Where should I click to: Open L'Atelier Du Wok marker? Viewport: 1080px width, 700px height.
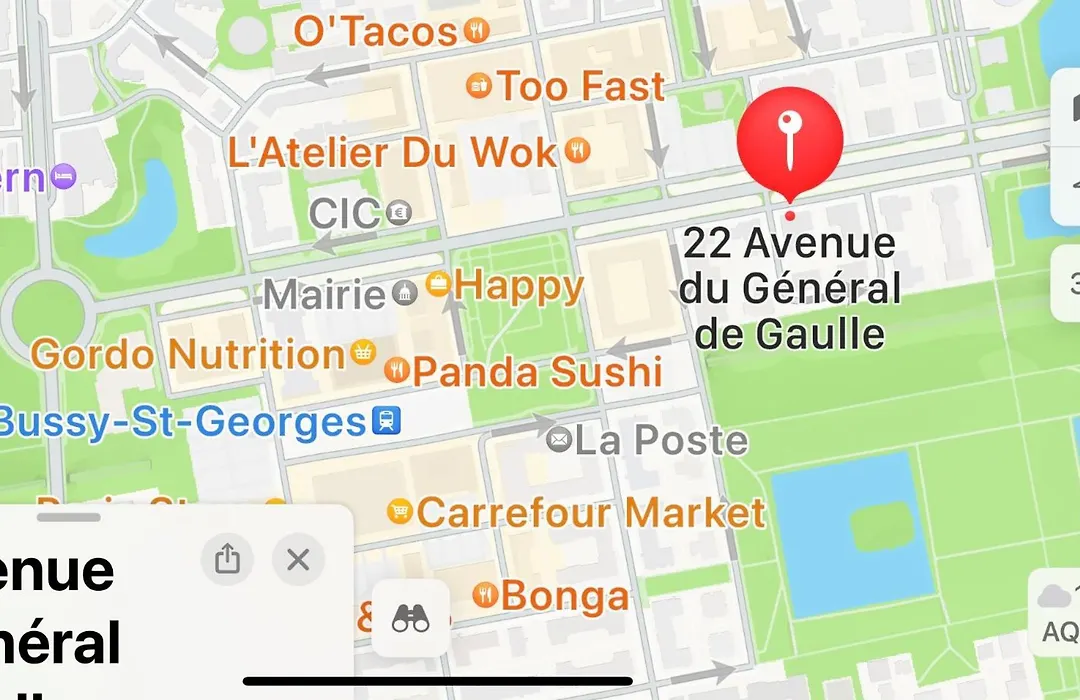pos(577,151)
